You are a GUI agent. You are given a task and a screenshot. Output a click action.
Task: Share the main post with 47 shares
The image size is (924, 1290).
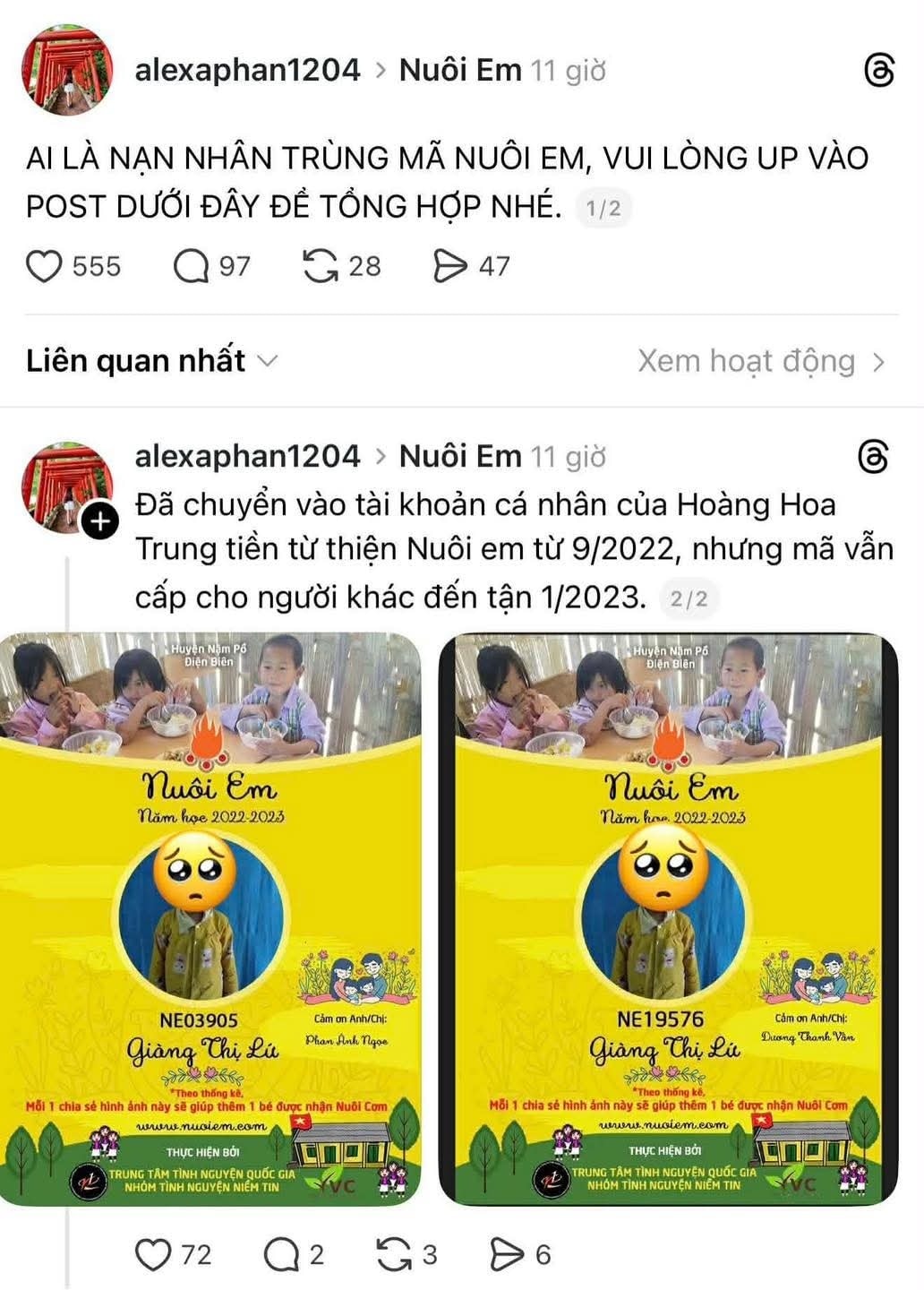pos(449,266)
